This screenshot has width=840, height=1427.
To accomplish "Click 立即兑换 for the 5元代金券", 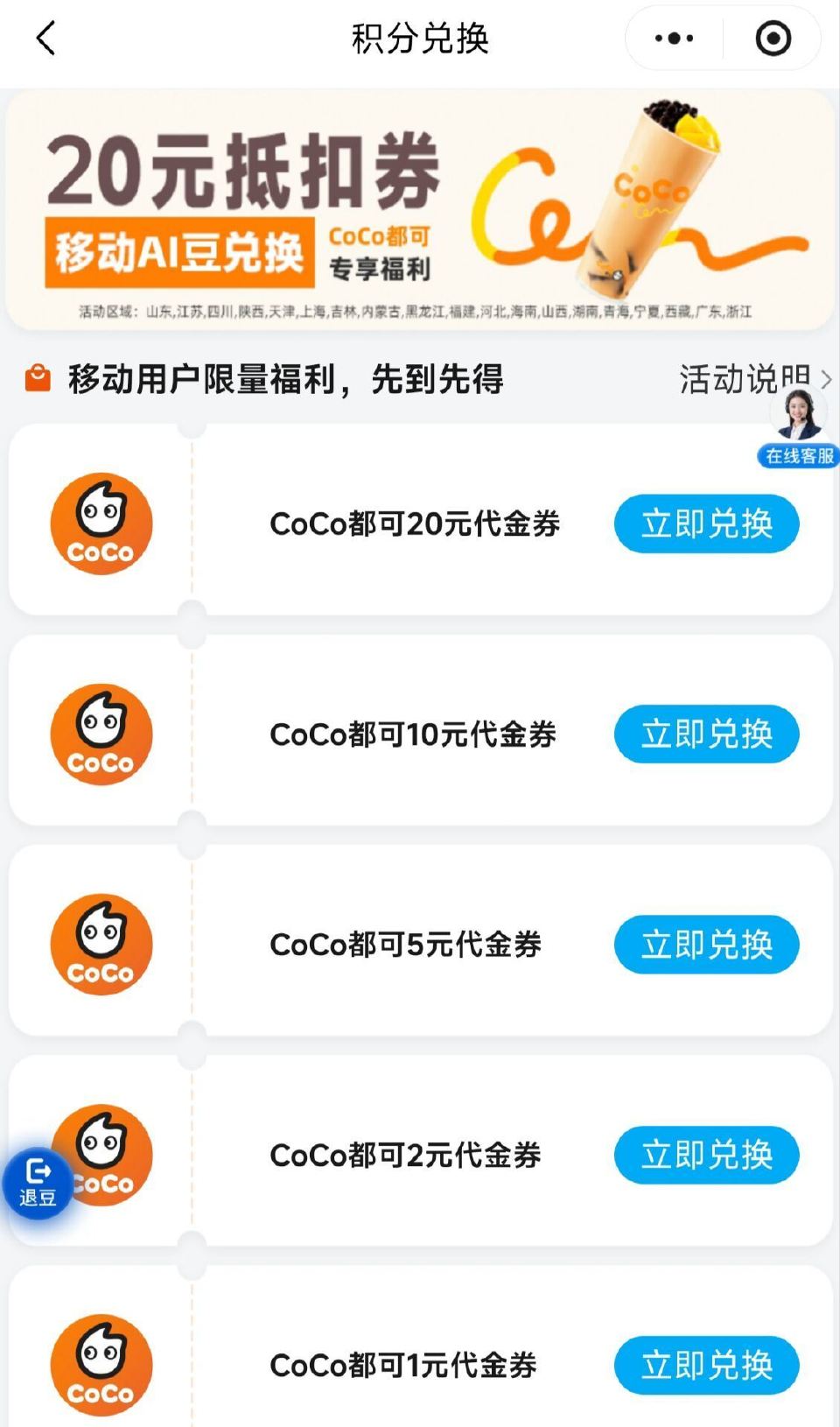I will click(705, 945).
